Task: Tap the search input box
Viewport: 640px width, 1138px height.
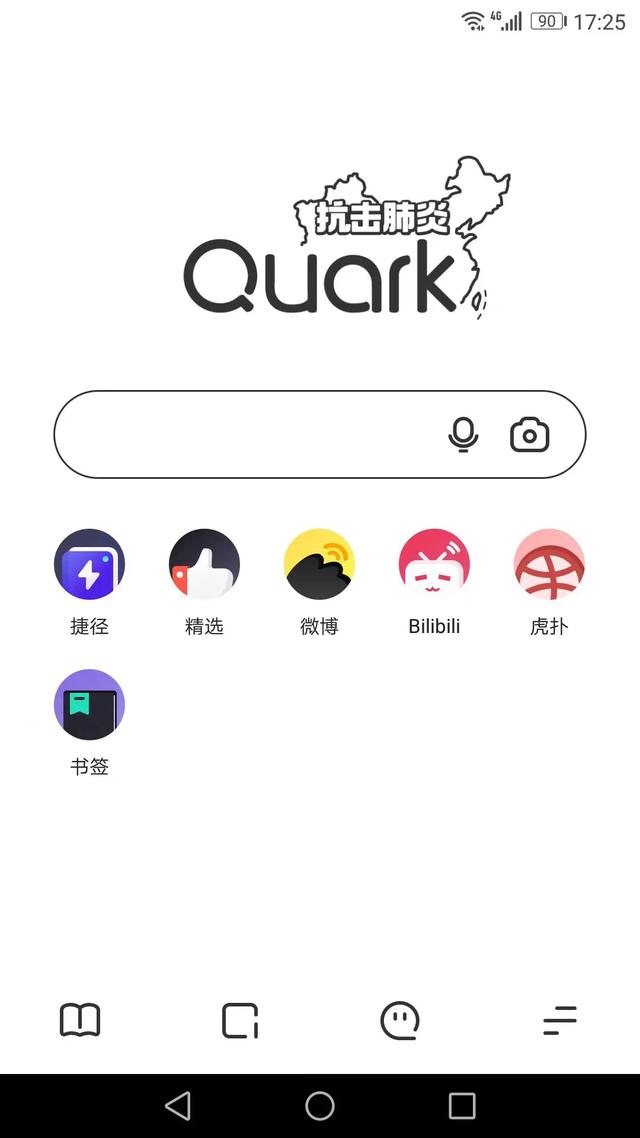Action: (x=319, y=434)
